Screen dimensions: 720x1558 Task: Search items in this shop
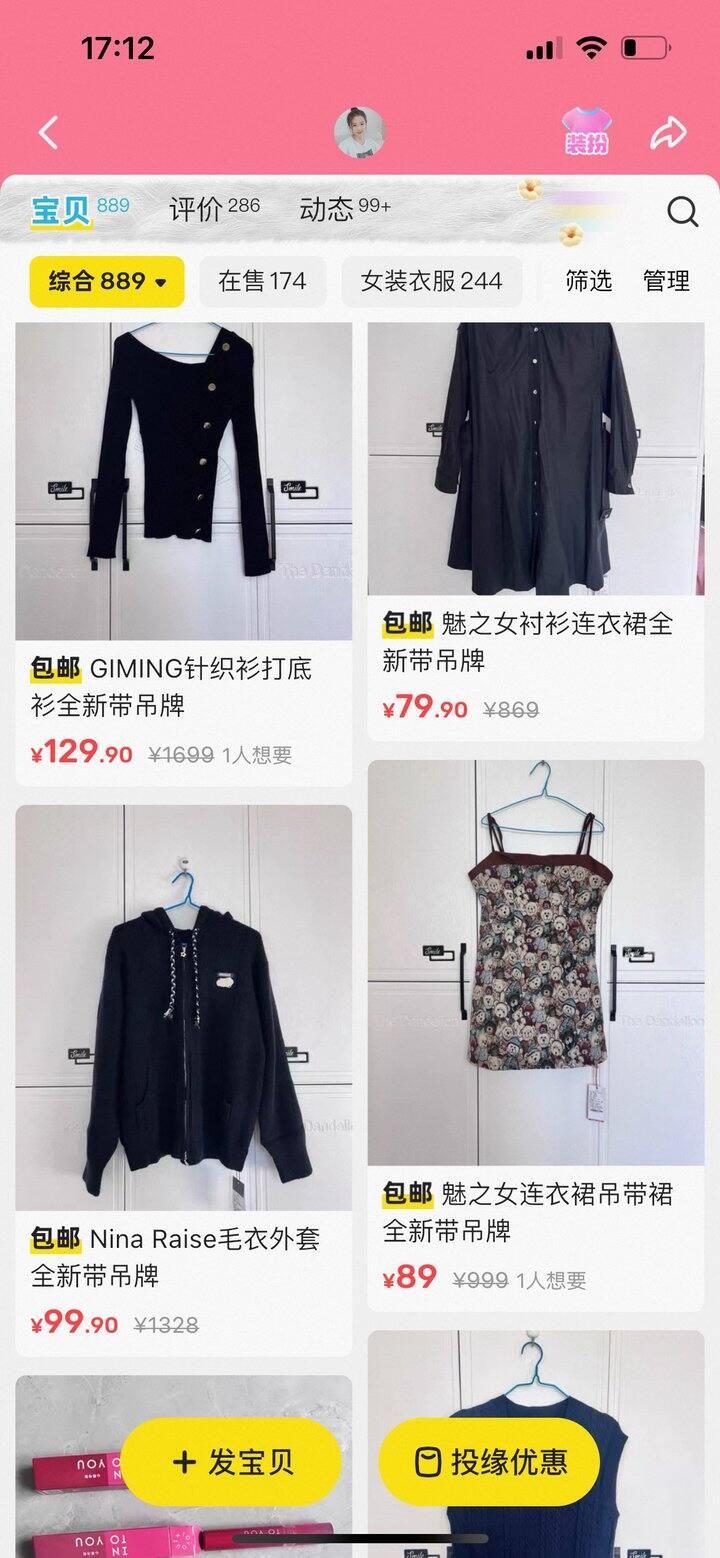point(682,211)
